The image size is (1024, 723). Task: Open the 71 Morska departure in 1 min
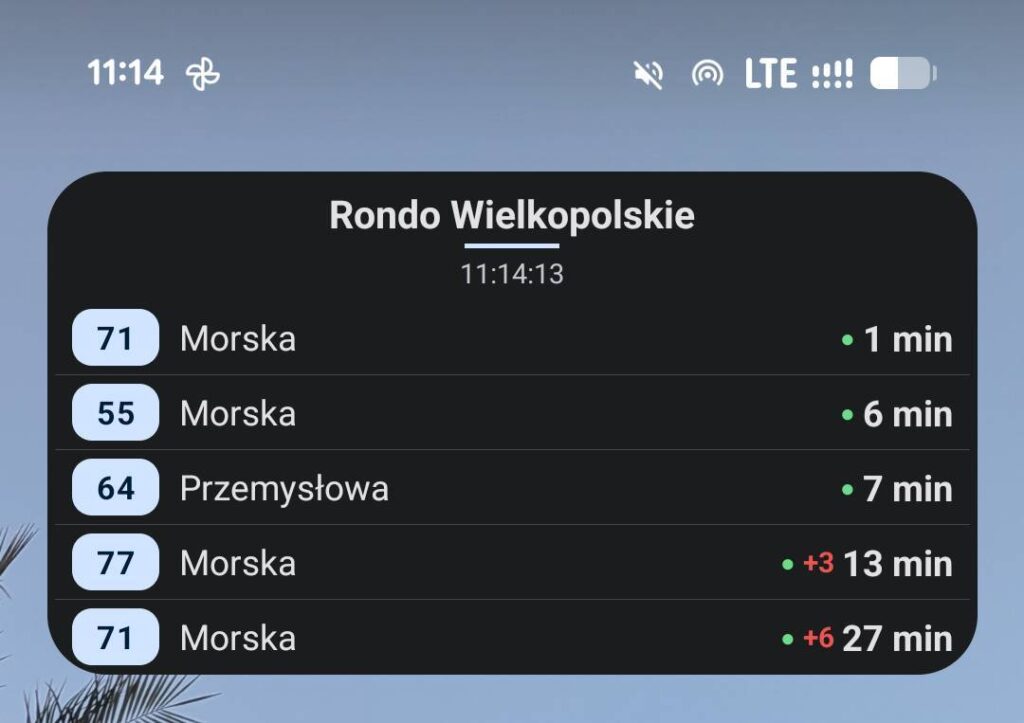click(512, 338)
